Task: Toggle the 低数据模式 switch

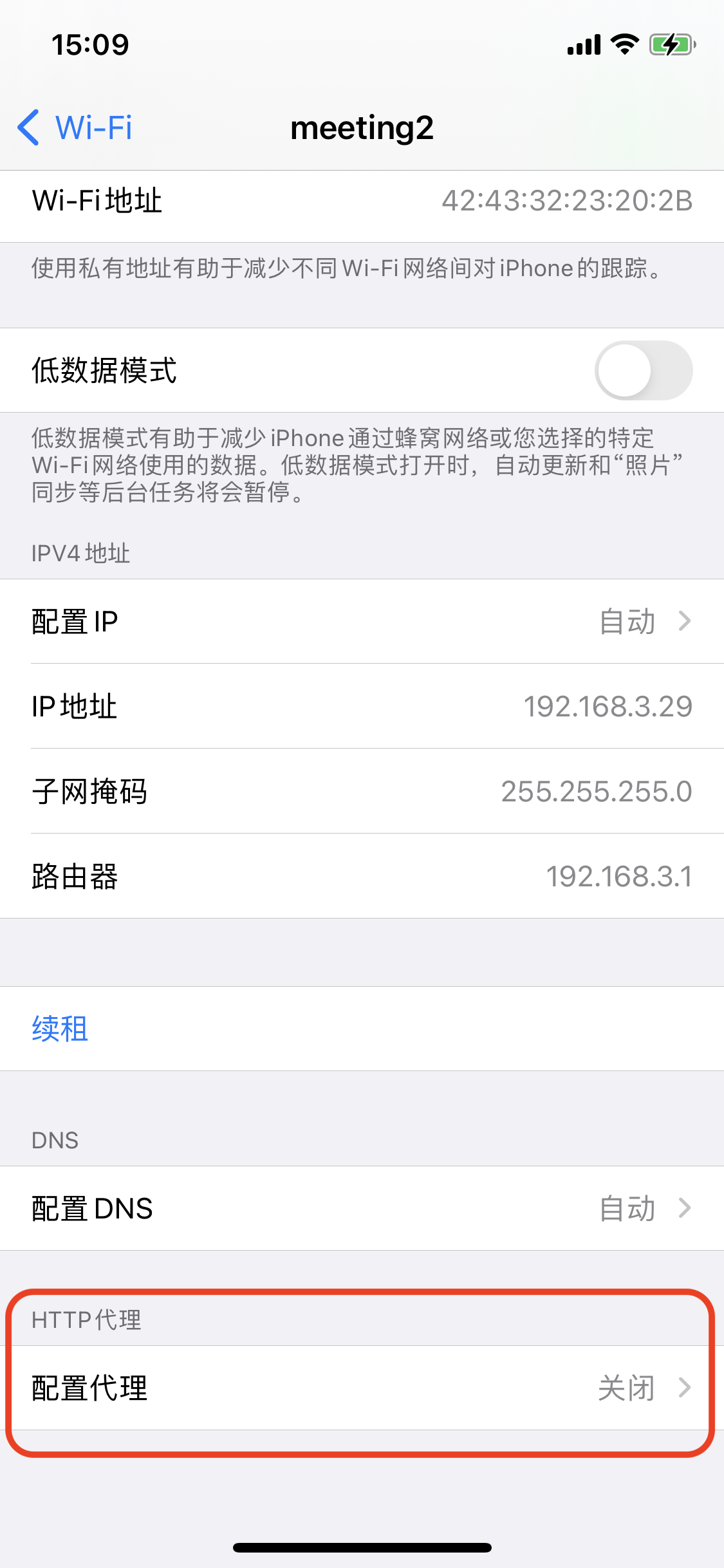Action: (643, 370)
